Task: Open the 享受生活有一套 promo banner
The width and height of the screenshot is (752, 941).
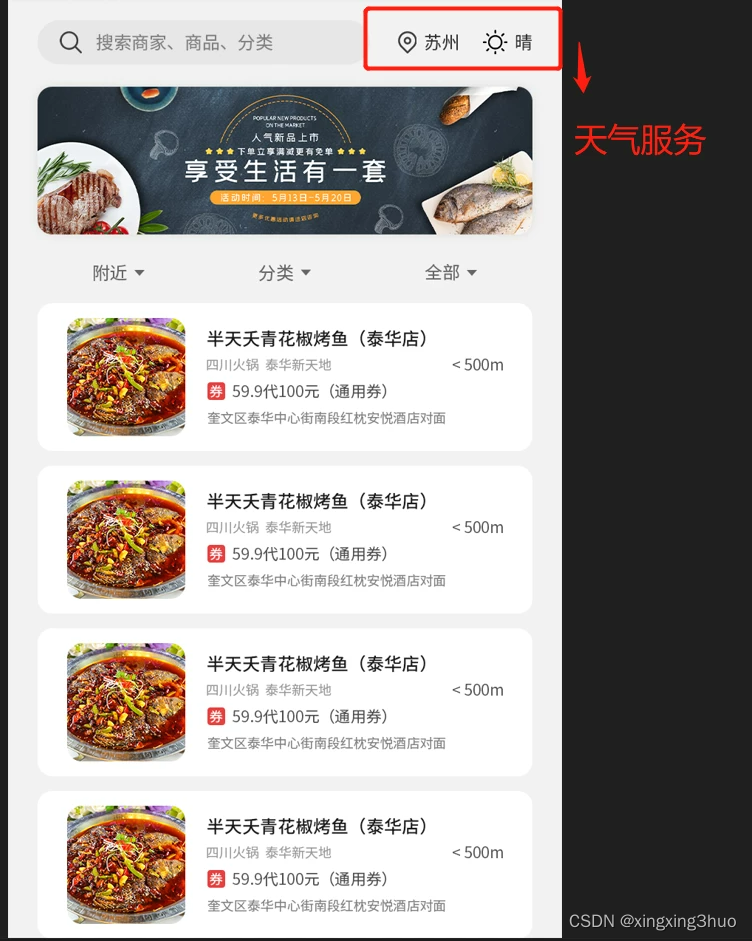Action: (284, 160)
